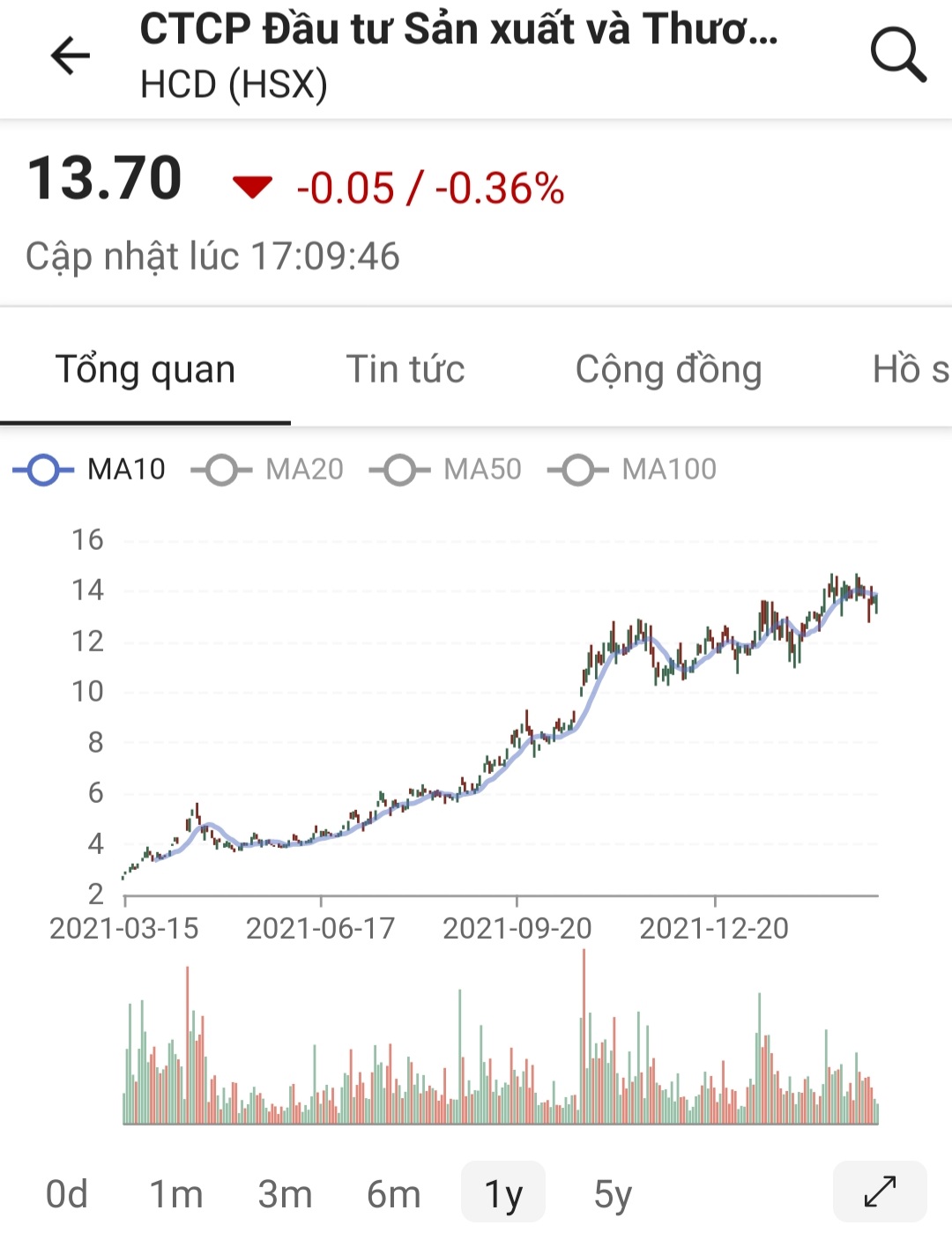The height and width of the screenshot is (1255, 952).
Task: Switch to the Tin tức tab
Action: point(405,369)
